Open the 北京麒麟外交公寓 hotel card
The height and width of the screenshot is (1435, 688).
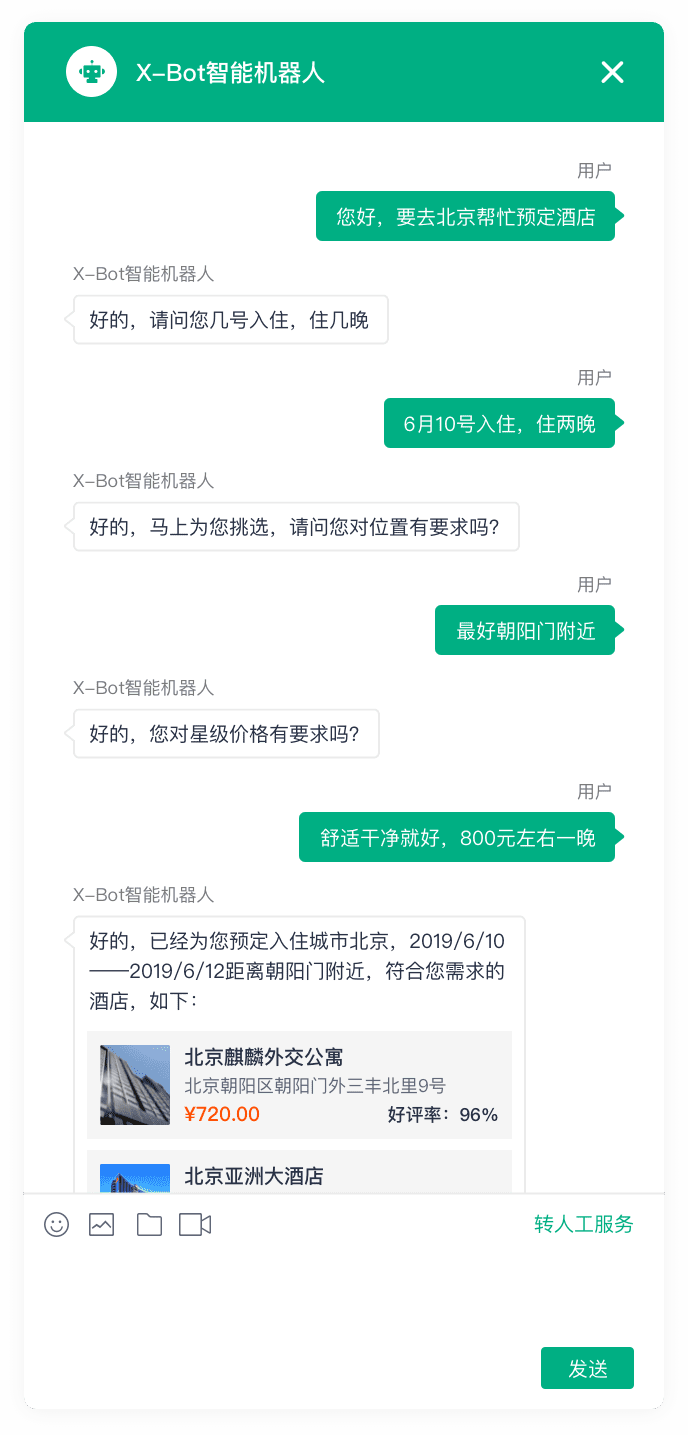tap(299, 1085)
